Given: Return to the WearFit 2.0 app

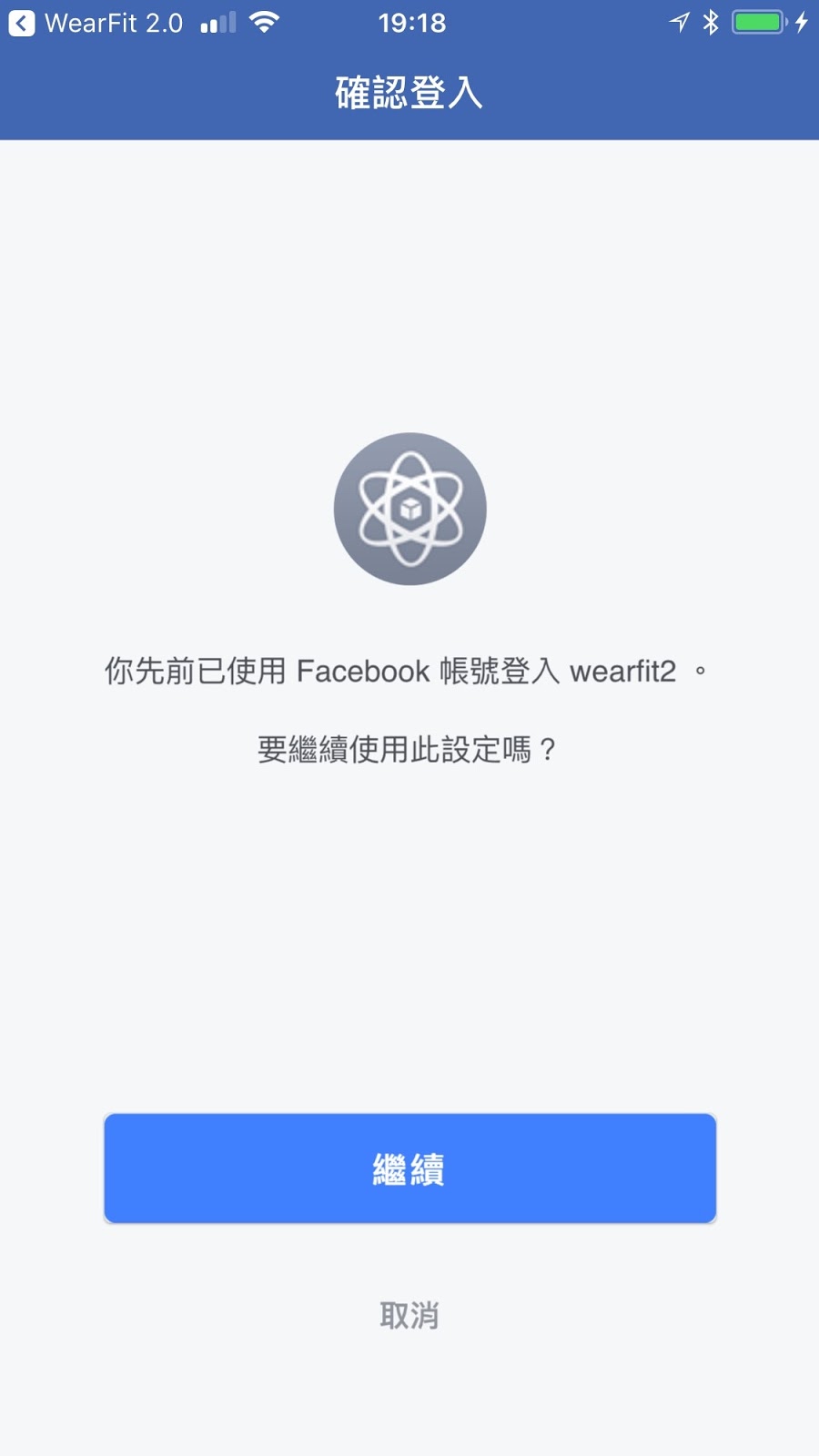Looking at the screenshot, I should tap(96, 23).
